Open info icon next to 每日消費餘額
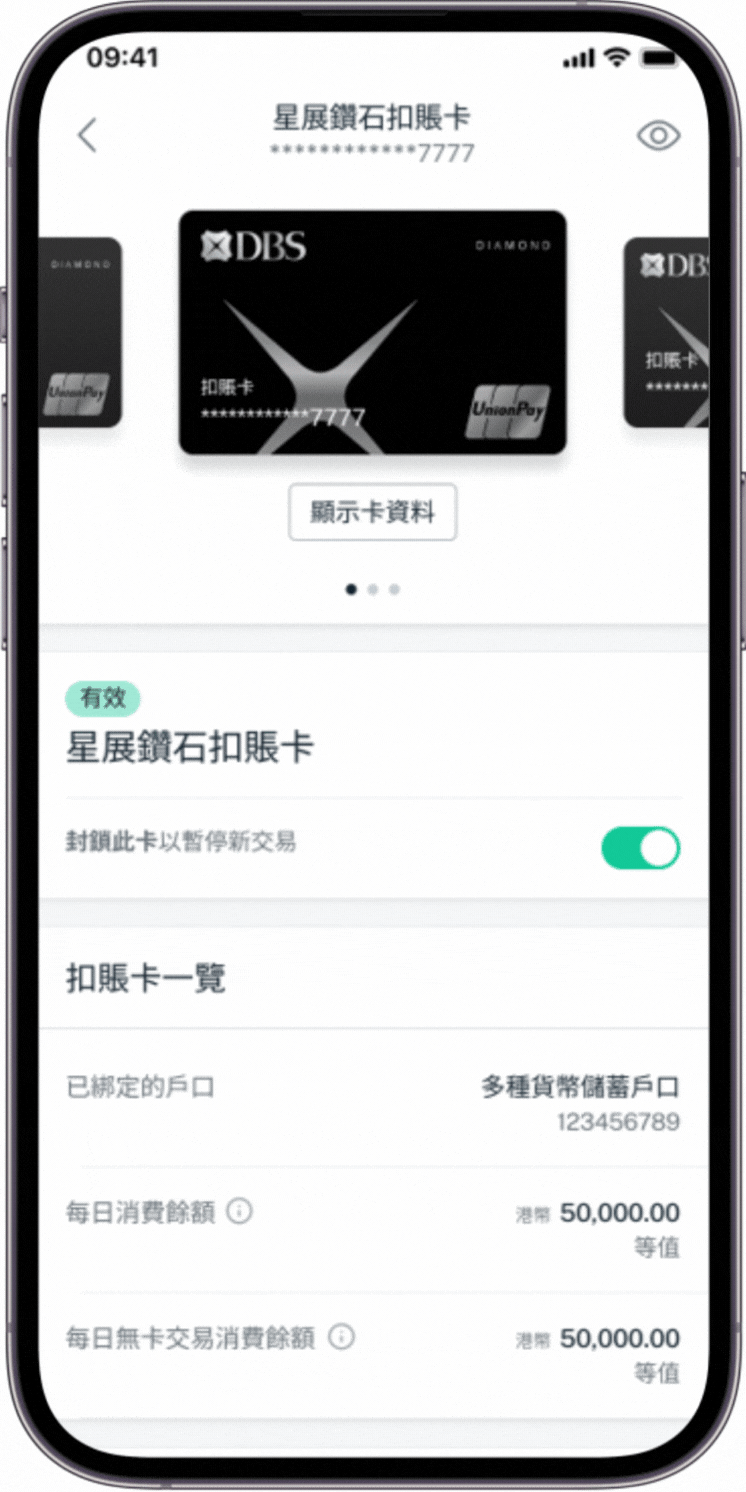746x1492 pixels. click(x=239, y=1212)
